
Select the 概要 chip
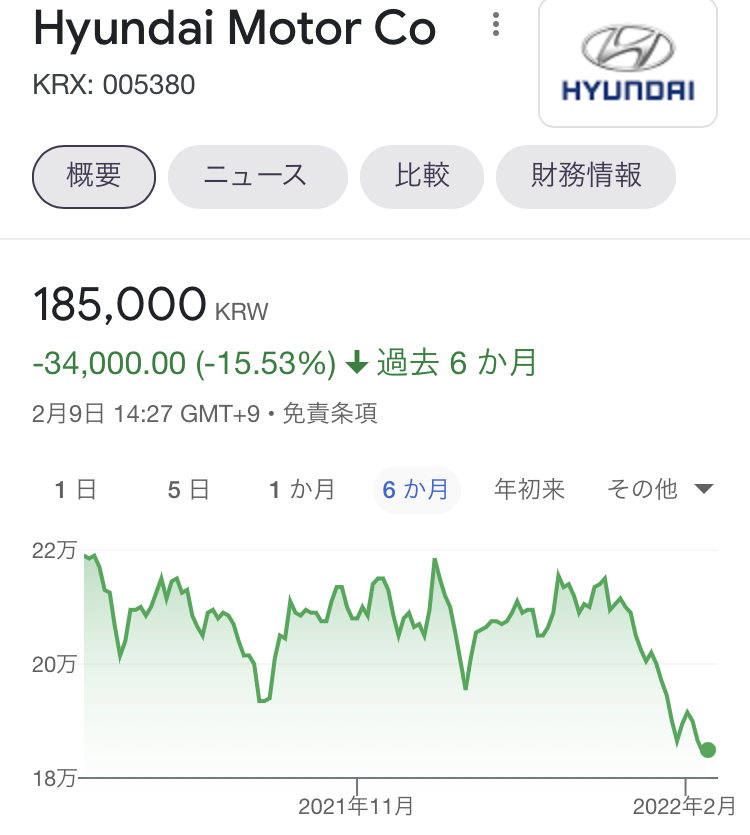(x=94, y=176)
